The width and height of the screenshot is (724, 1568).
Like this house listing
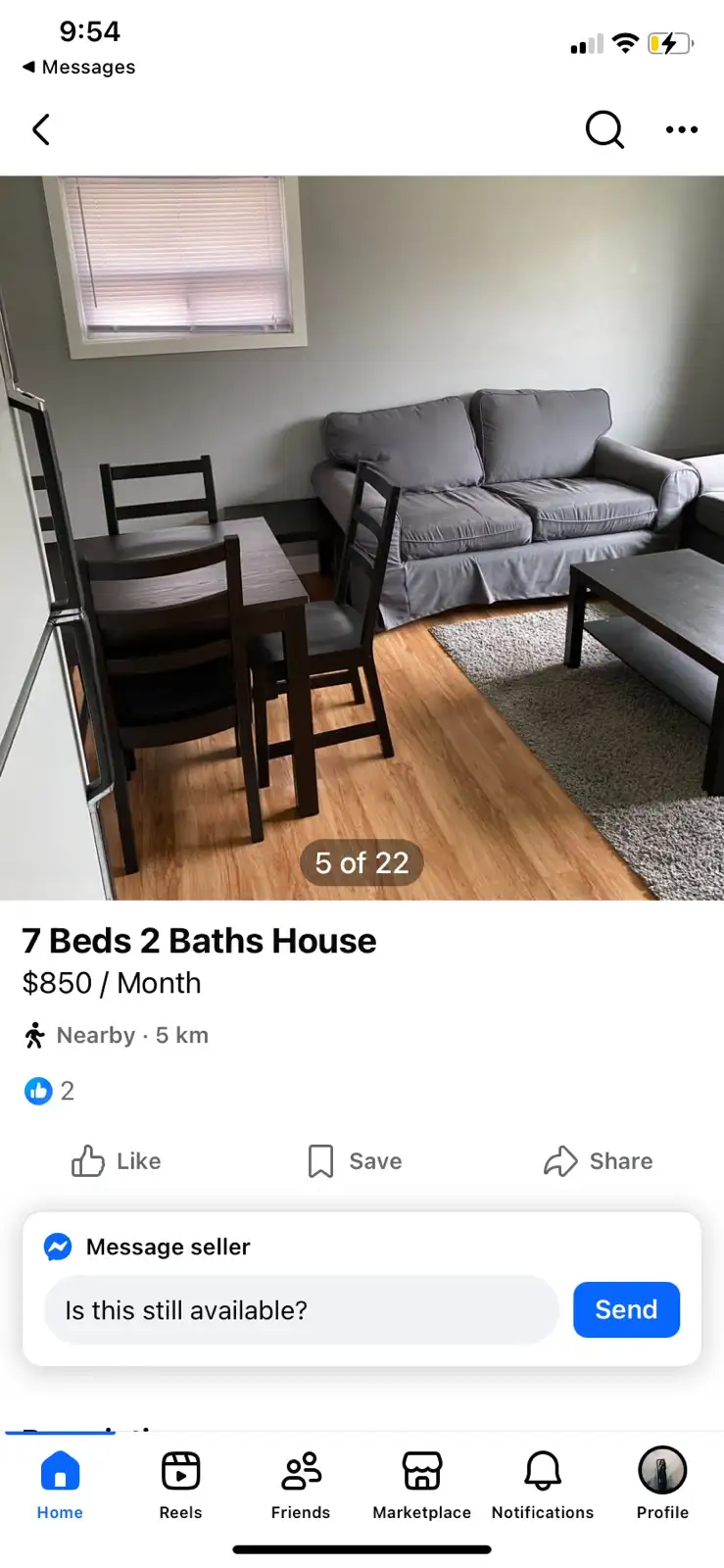click(116, 1161)
